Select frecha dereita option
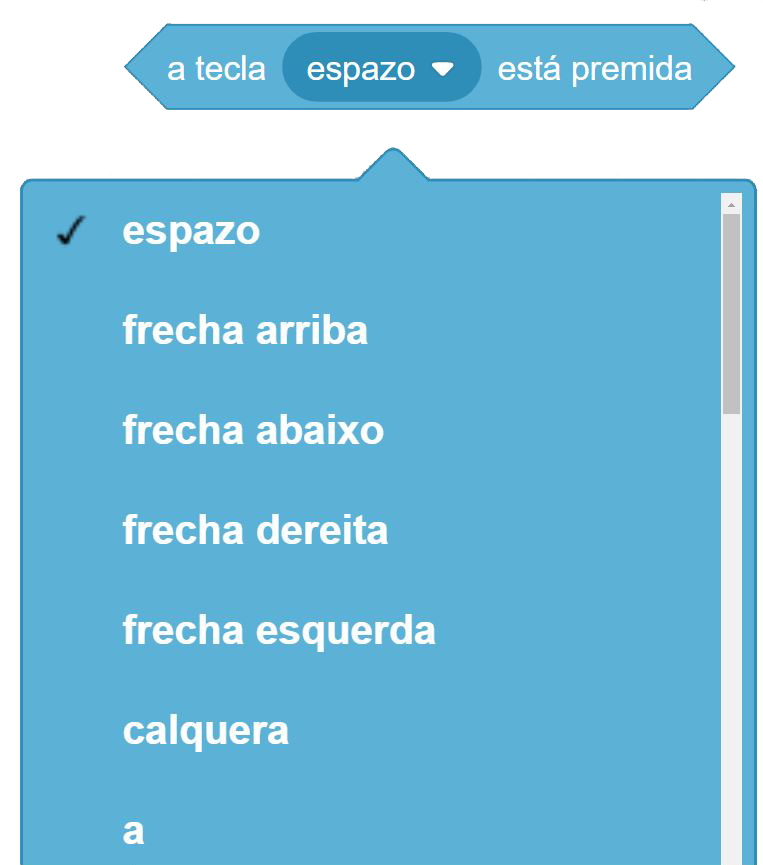The image size is (763, 865). pyautogui.click(x=255, y=531)
